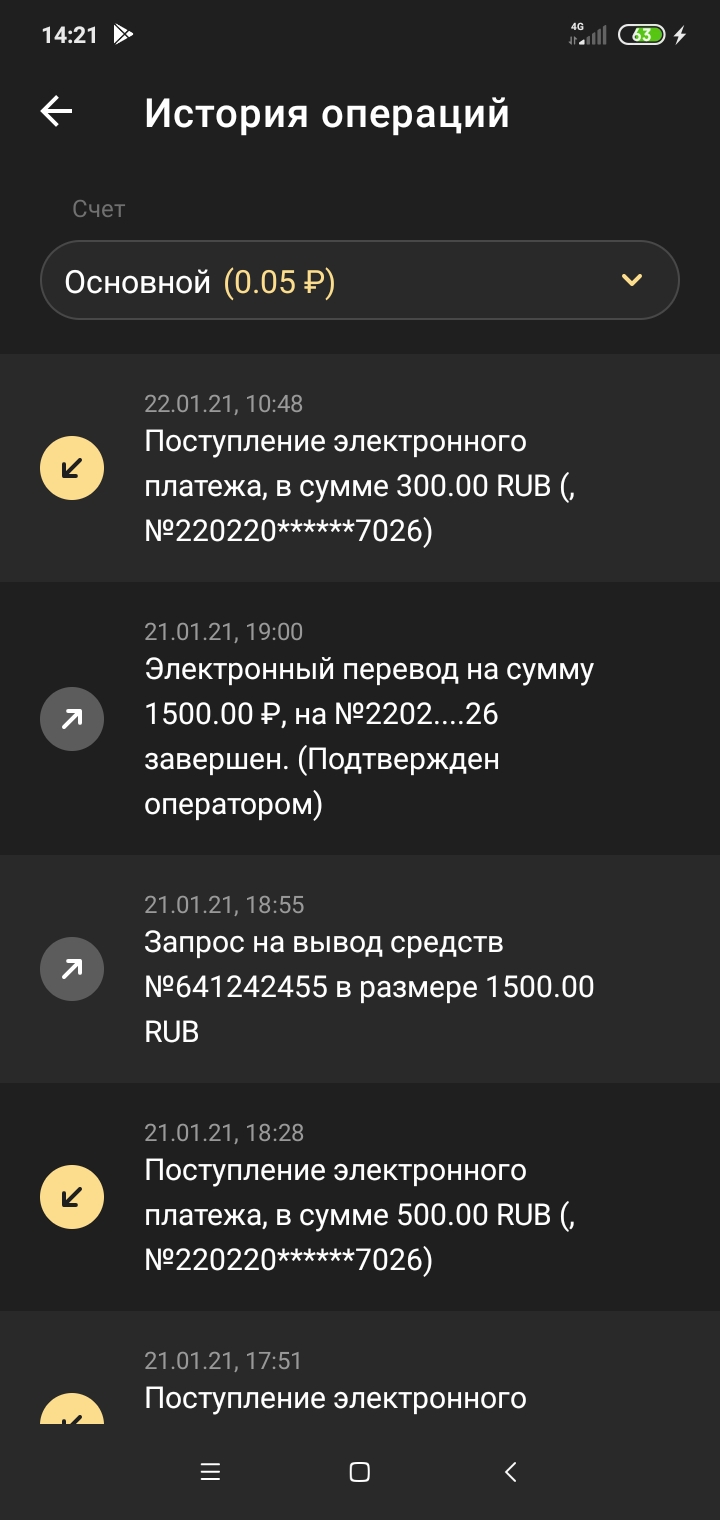Open the 21.01.21 17:51 payment entry

click(360, 1385)
